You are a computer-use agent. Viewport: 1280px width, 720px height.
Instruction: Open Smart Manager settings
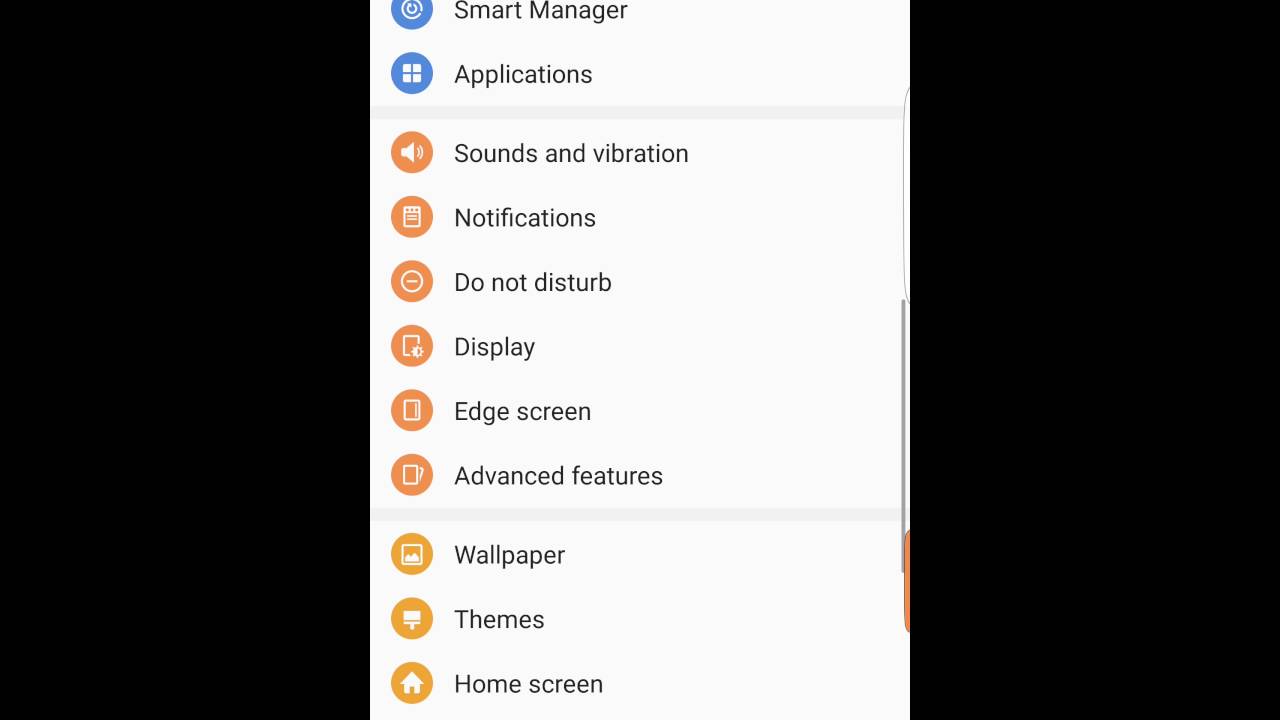[540, 11]
